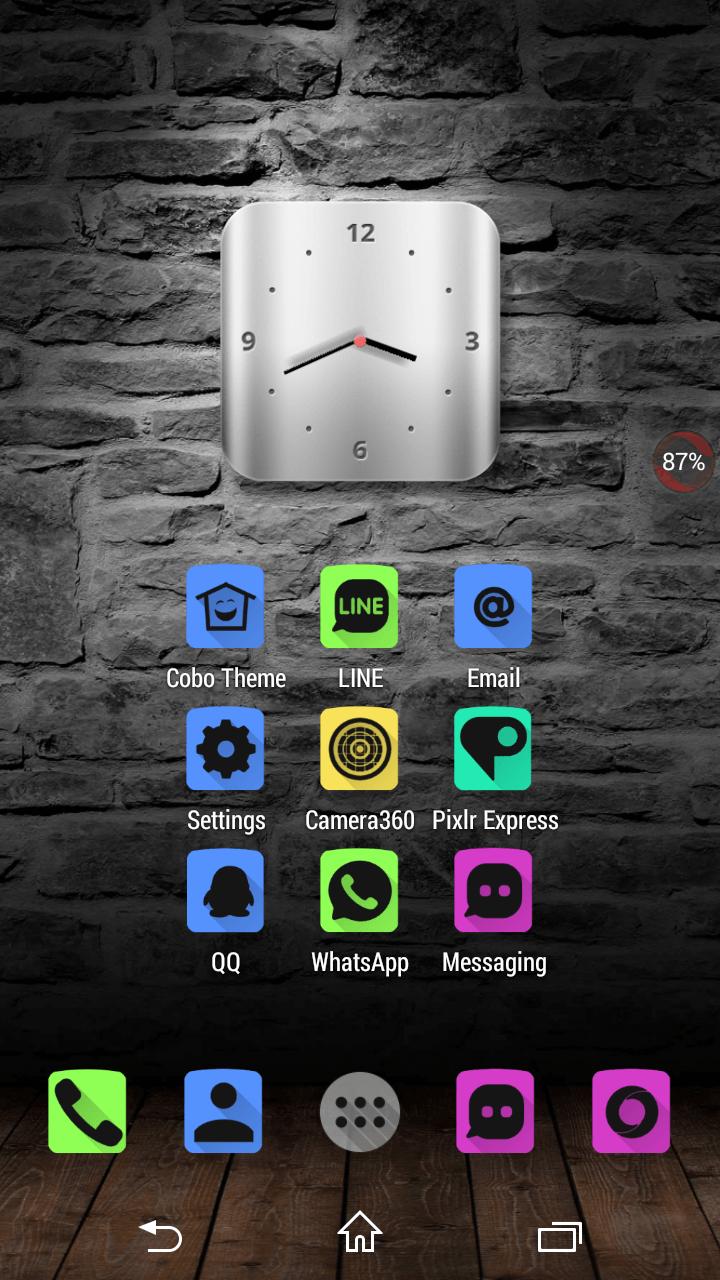Open the Cobo Theme app
Image resolution: width=720 pixels, height=1280 pixels.
tap(225, 608)
